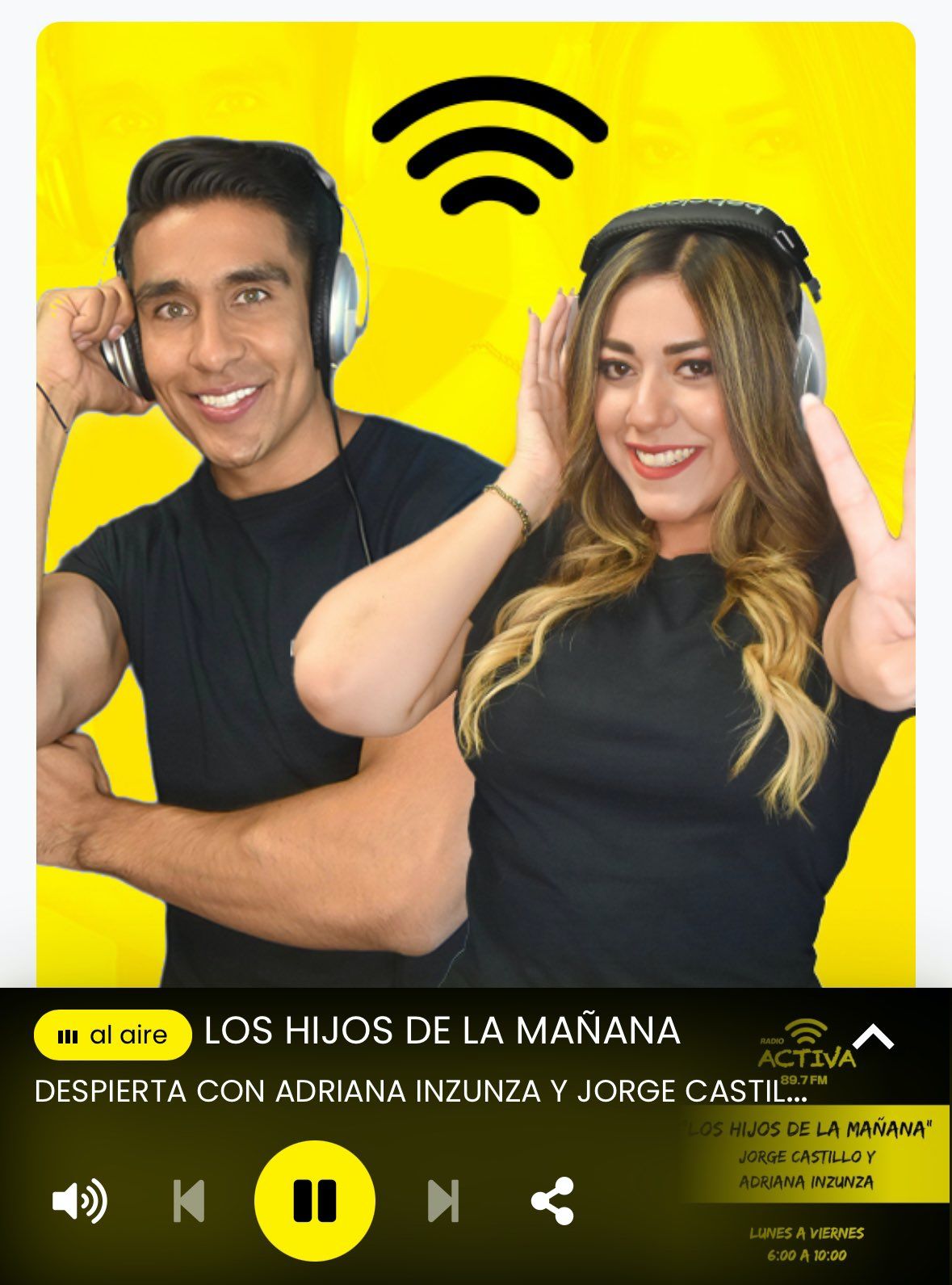This screenshot has height=1285, width=952.
Task: Share Los Hijos de la Mañana
Action: 553,1201
